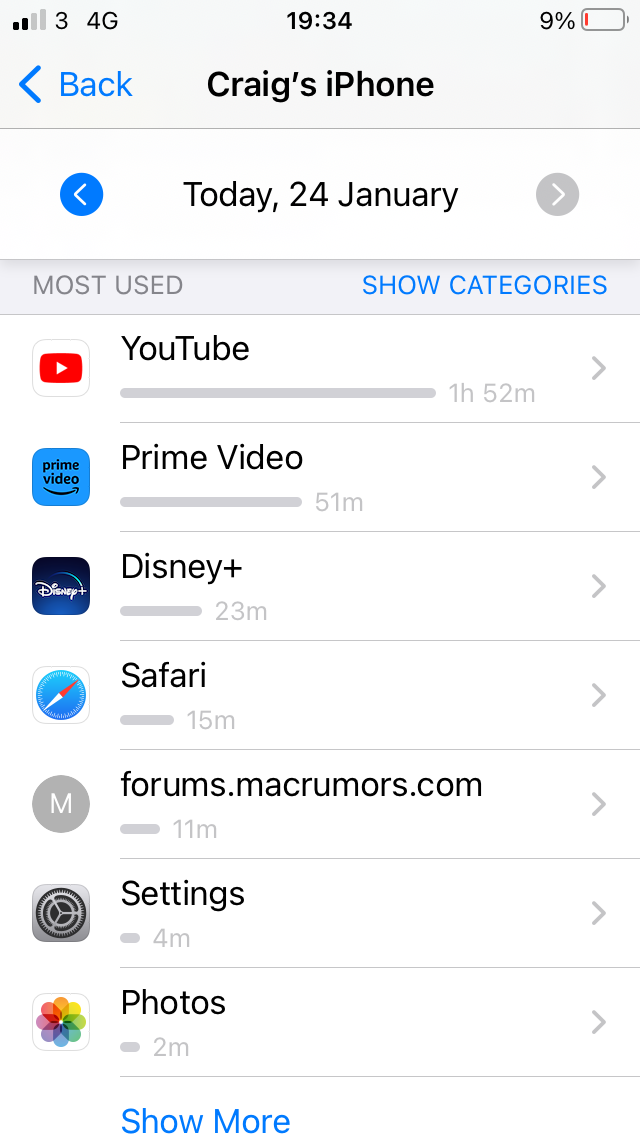View the previous day's usage

[x=81, y=194]
